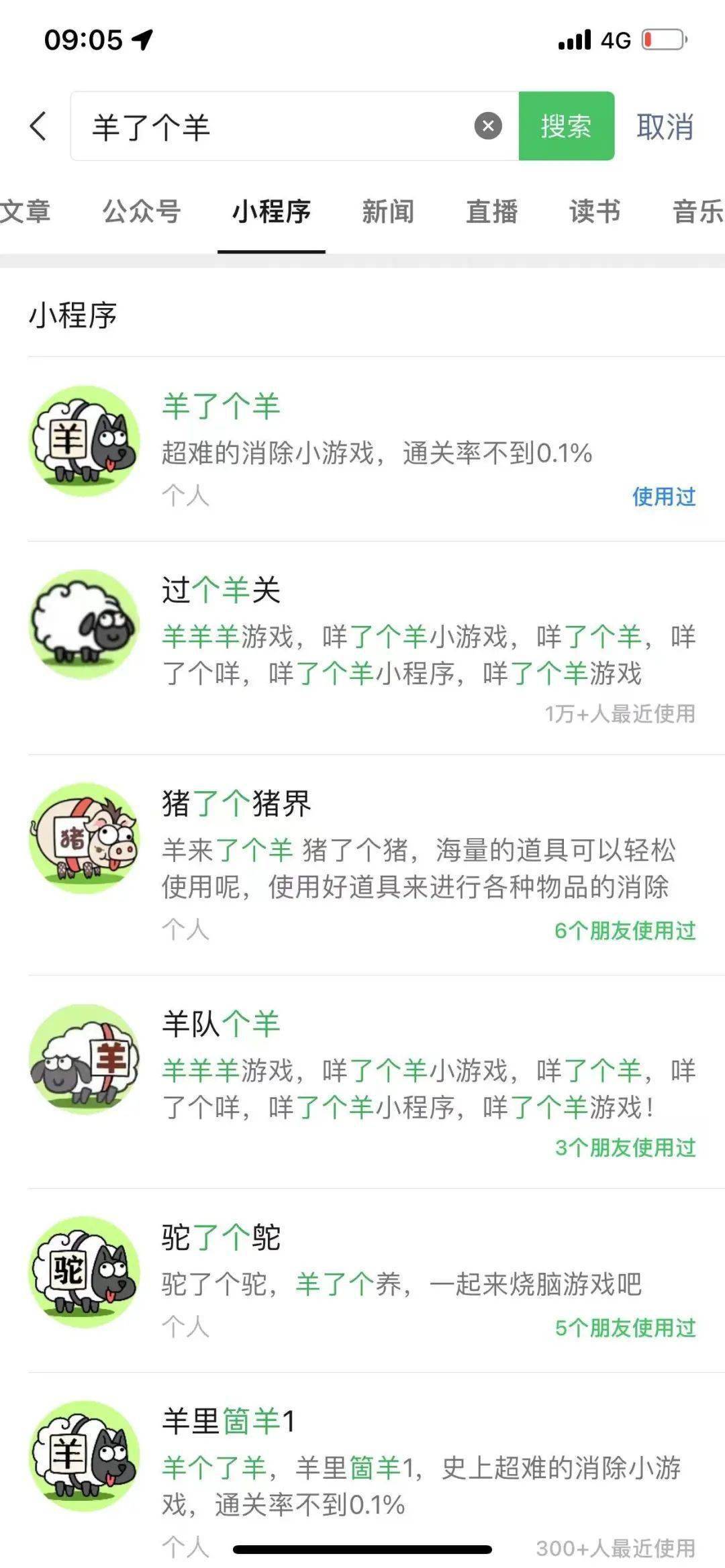Switch to the 新闻 tab
Screen dimensions: 725x1568
[x=388, y=211]
